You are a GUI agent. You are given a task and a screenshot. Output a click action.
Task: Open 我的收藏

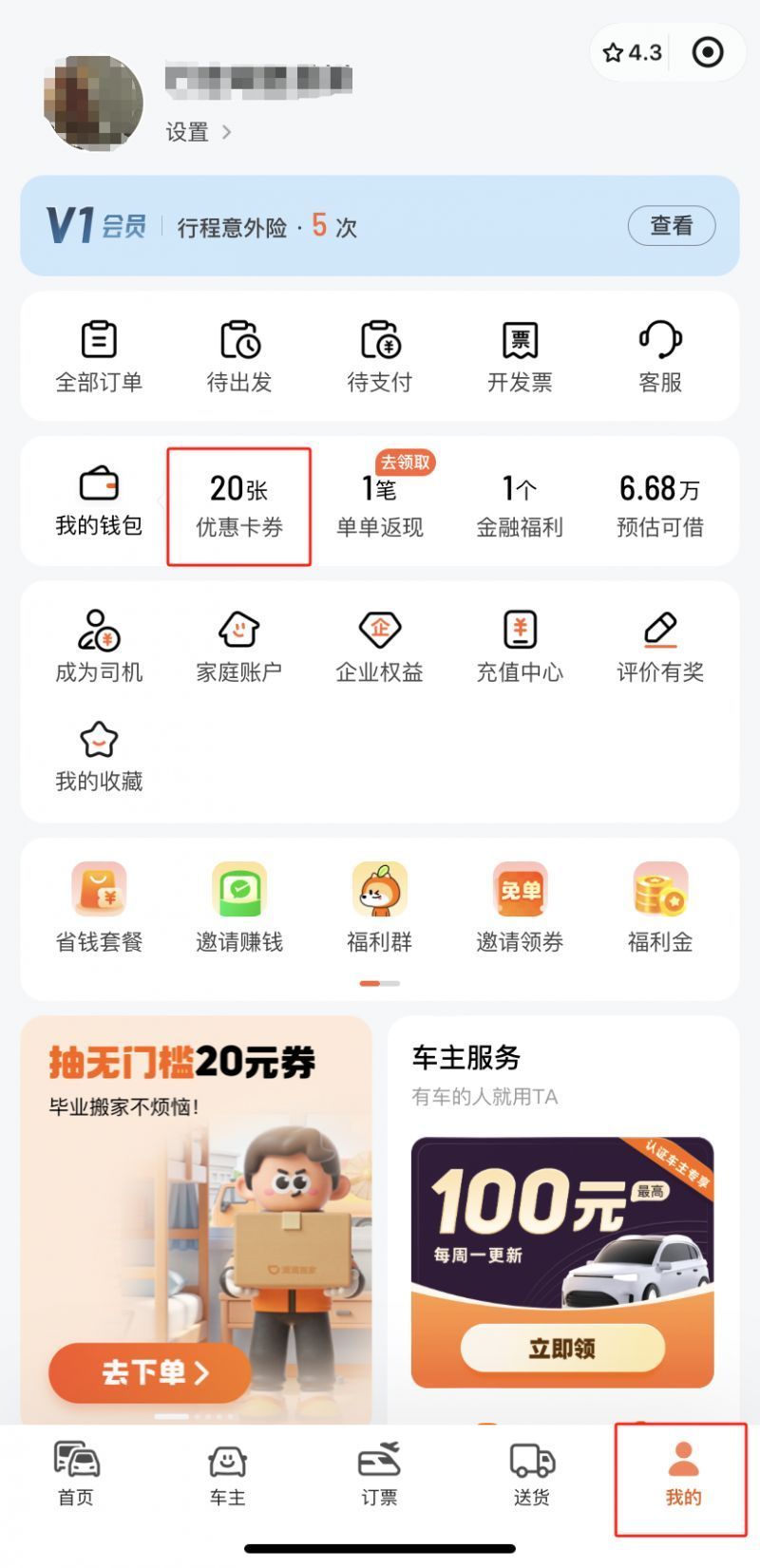(x=99, y=757)
